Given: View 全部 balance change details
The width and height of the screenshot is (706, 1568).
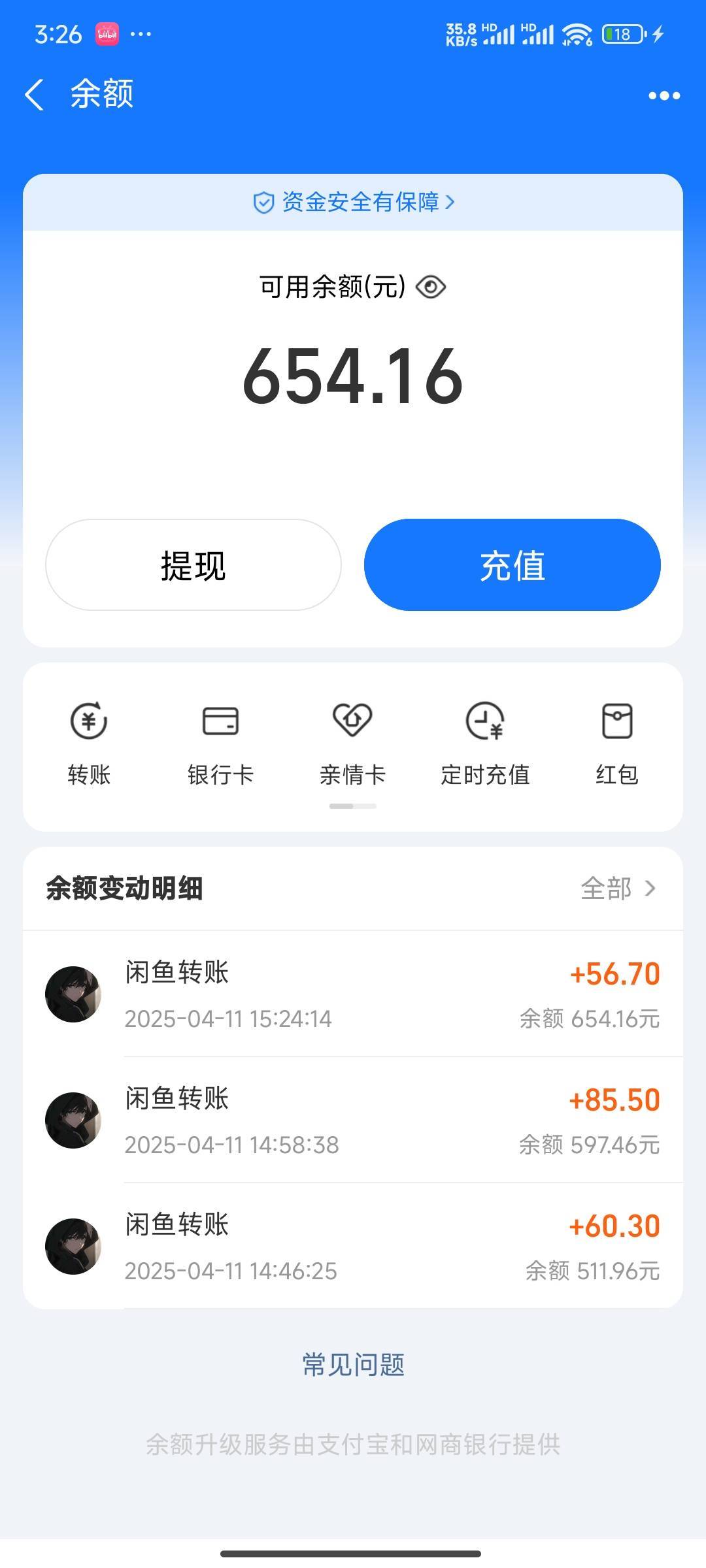Looking at the screenshot, I should (x=618, y=889).
